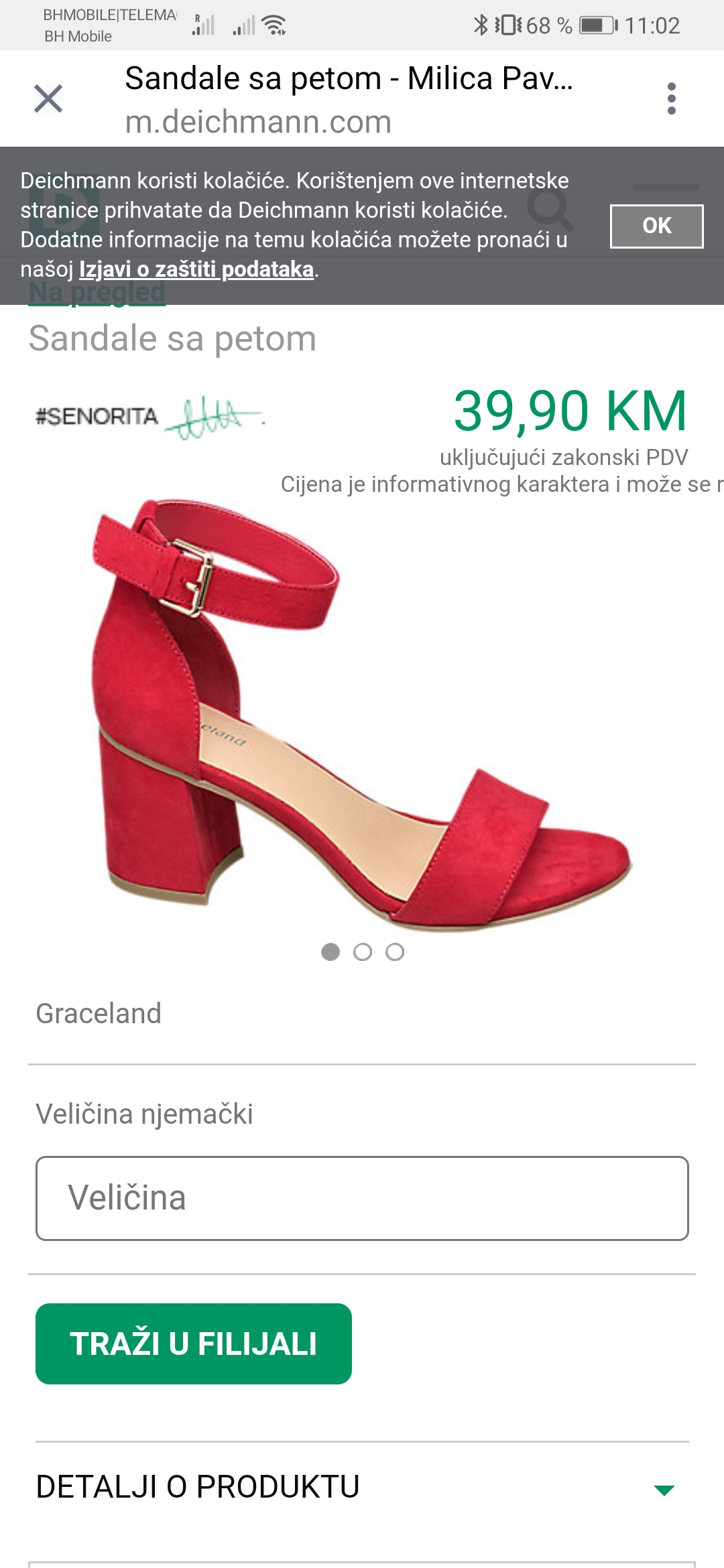Image resolution: width=724 pixels, height=1568 pixels.
Task: Expand DETALJI O PRODUKTU section
Action: coord(362,1488)
